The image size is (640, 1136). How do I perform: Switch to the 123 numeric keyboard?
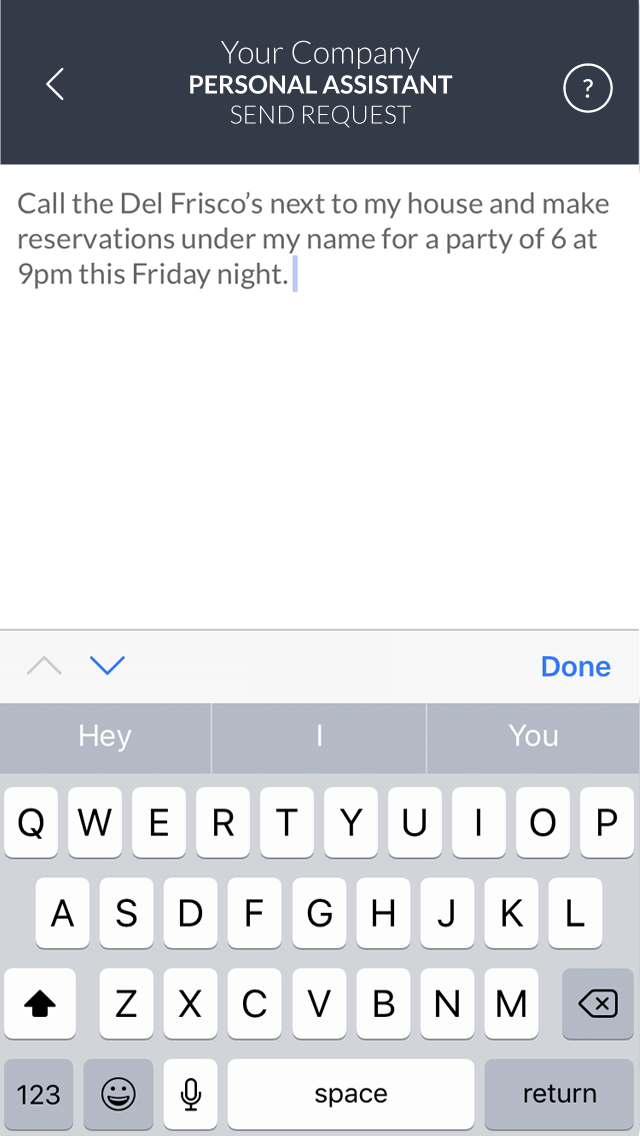38,1093
